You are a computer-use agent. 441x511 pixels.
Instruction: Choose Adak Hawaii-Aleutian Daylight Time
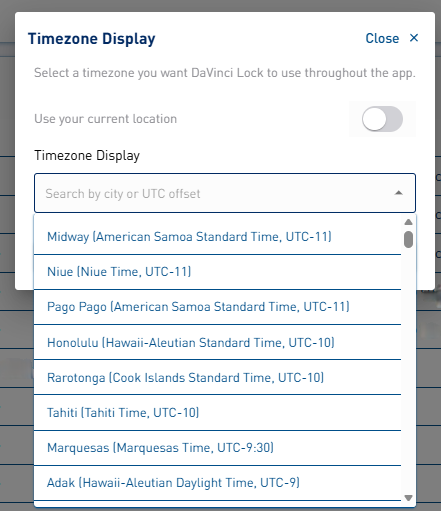tap(217, 483)
